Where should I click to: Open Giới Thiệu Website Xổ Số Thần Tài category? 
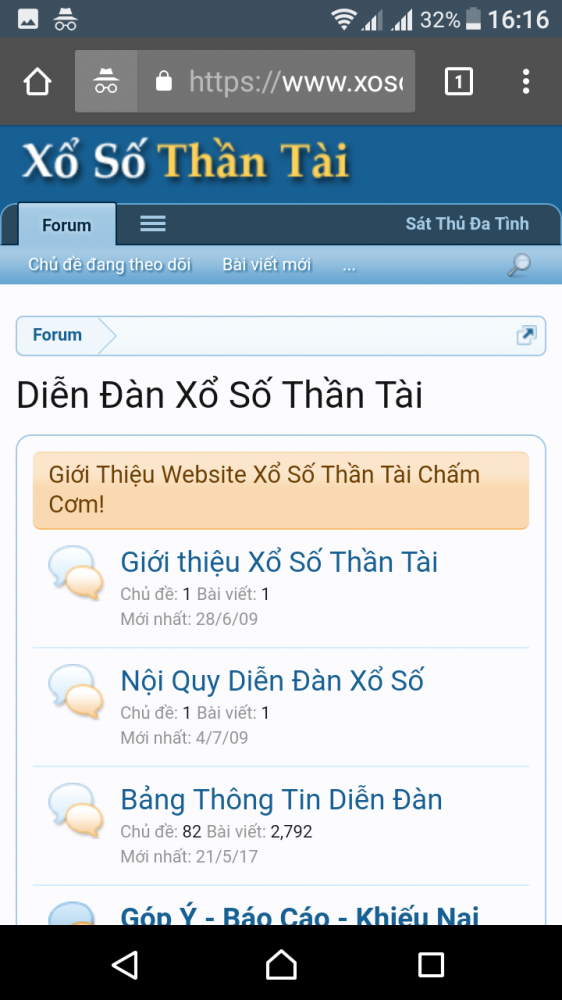click(x=264, y=489)
